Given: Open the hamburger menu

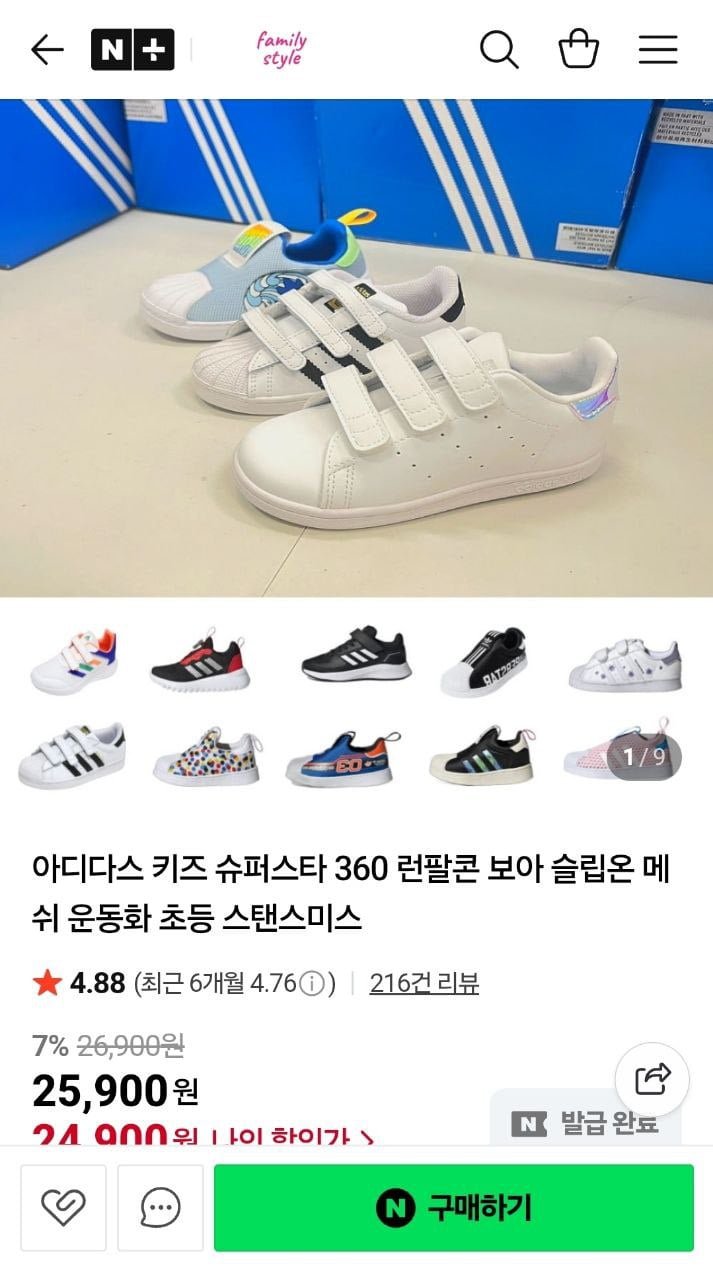Looking at the screenshot, I should pos(658,49).
